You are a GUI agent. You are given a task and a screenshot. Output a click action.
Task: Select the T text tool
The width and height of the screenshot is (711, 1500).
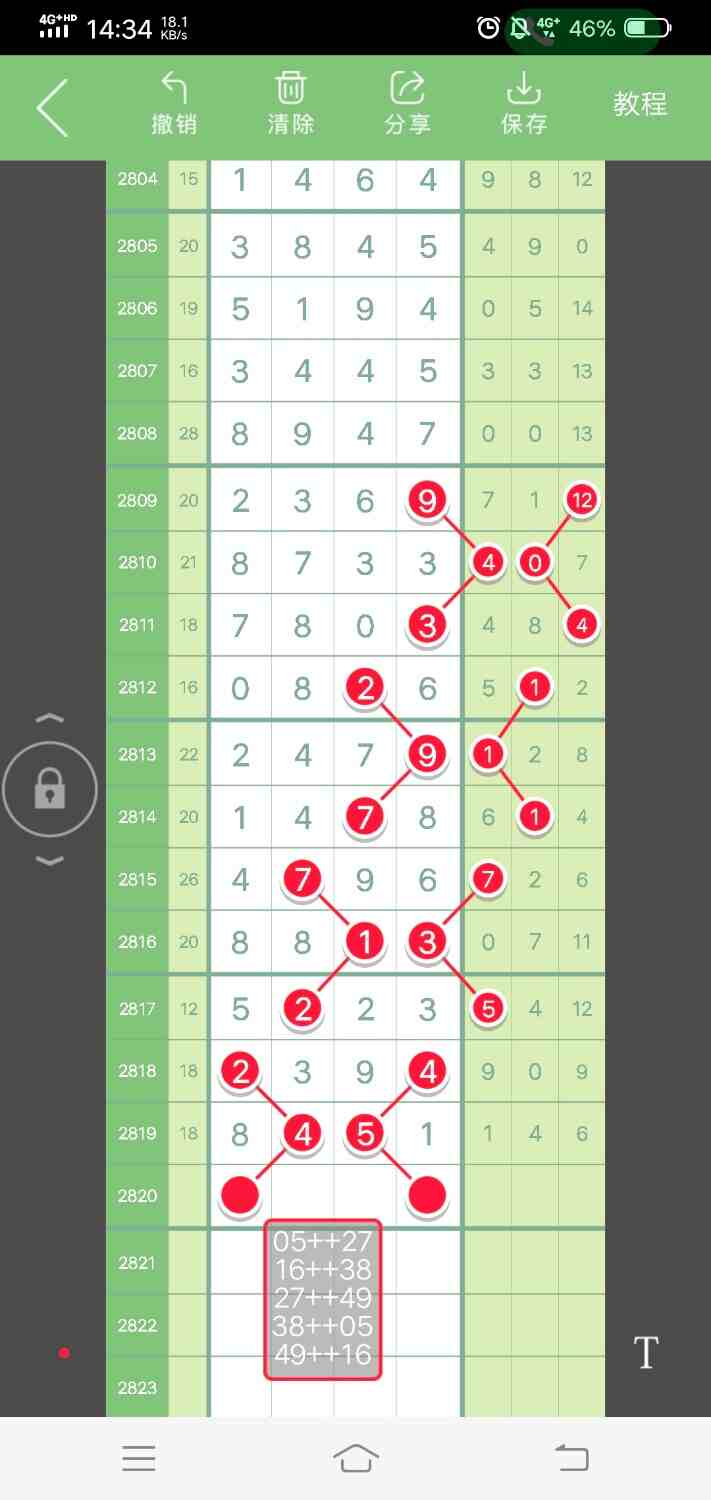point(646,1353)
